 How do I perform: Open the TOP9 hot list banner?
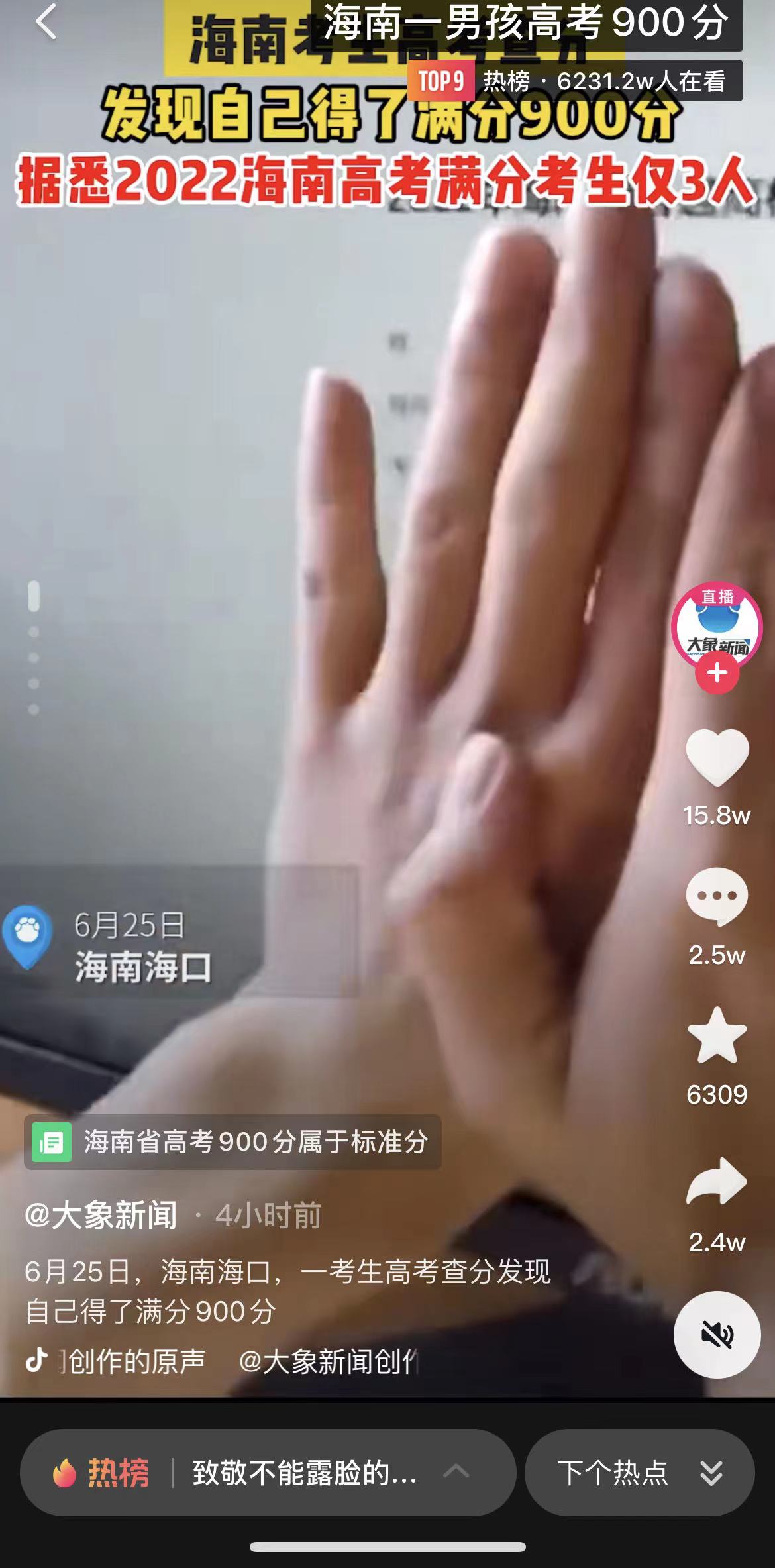(574, 81)
